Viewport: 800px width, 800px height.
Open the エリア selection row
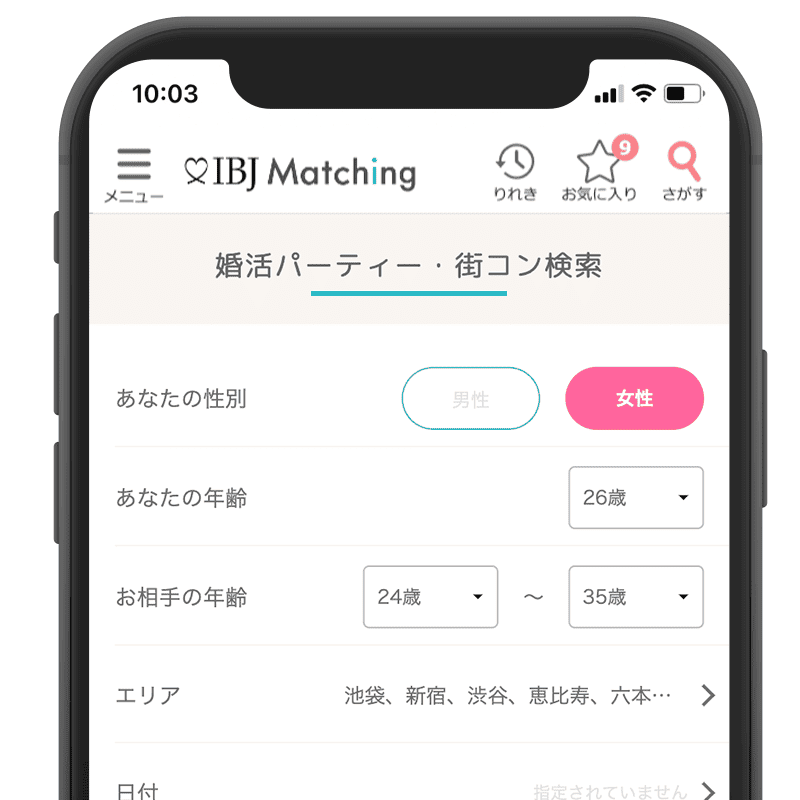[x=420, y=695]
